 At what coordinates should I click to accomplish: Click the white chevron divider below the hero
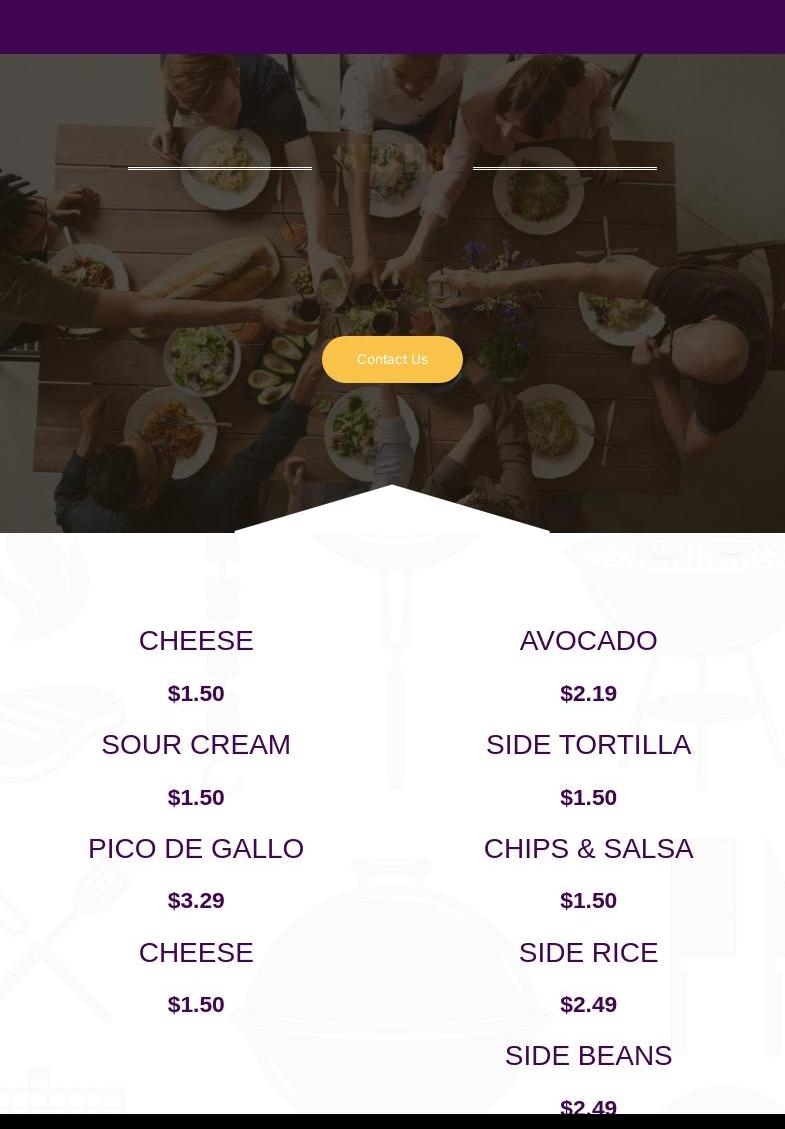392,505
